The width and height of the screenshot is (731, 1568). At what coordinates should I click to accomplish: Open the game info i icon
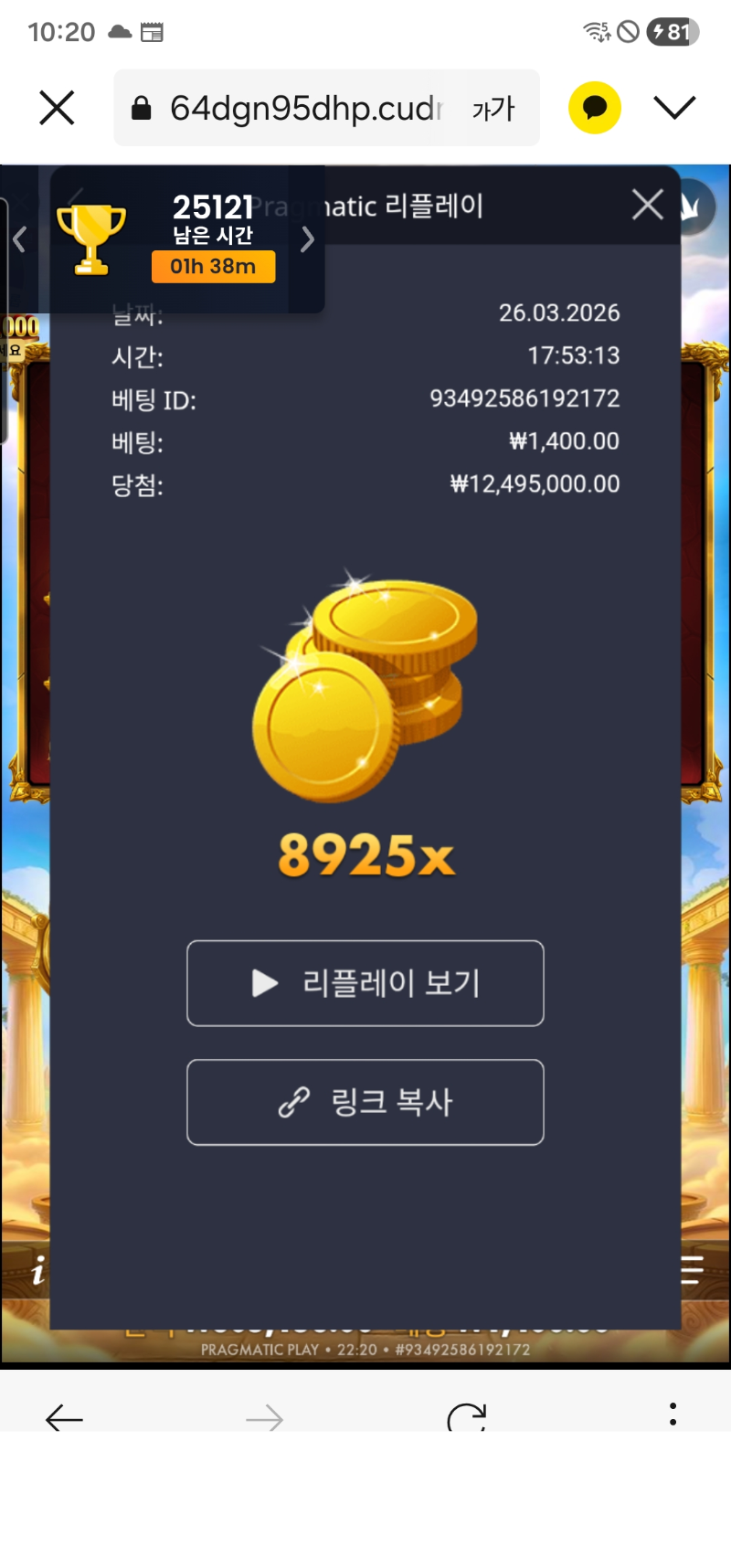[x=37, y=1271]
